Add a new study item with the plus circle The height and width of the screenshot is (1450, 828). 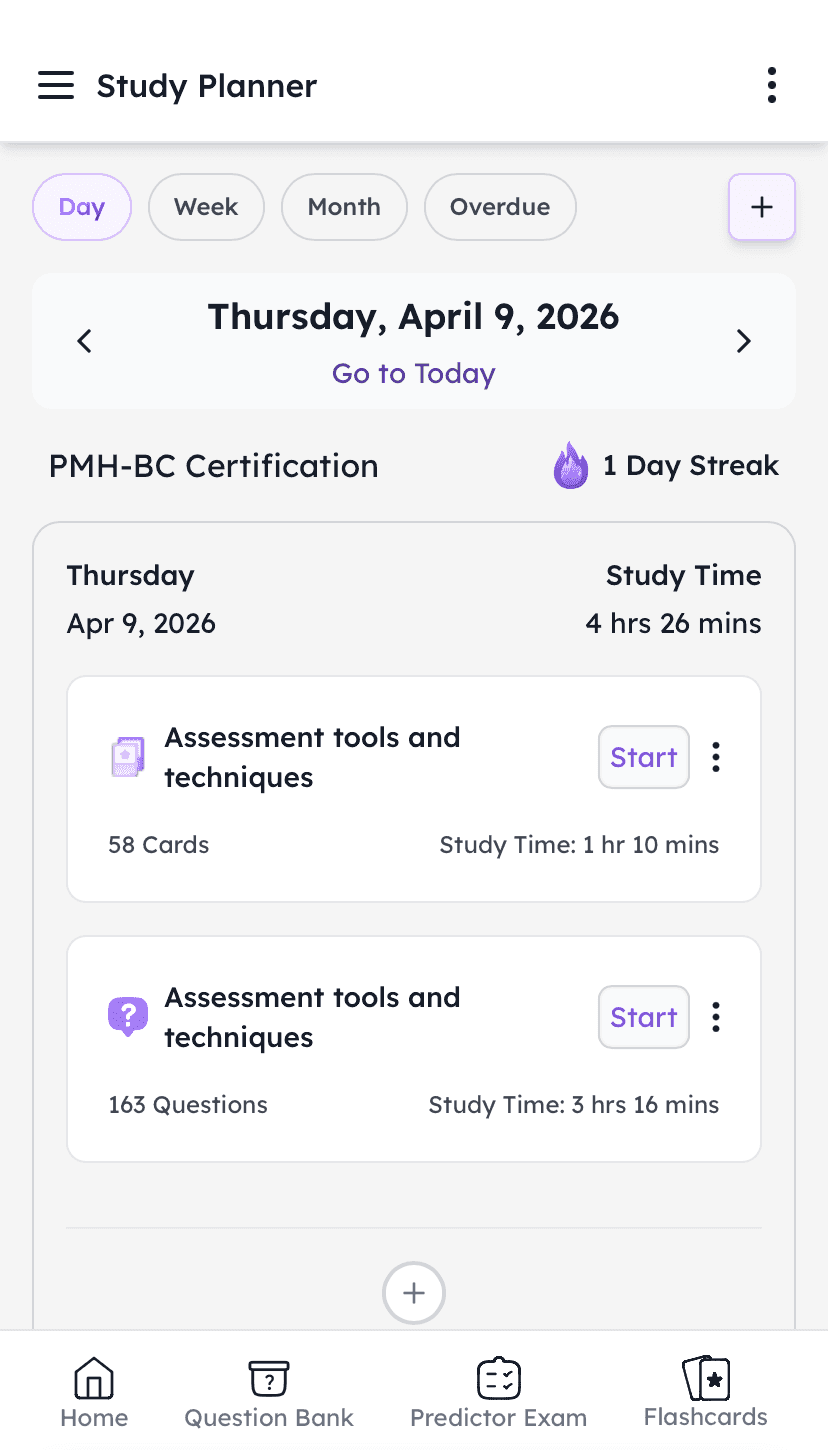pos(413,1293)
